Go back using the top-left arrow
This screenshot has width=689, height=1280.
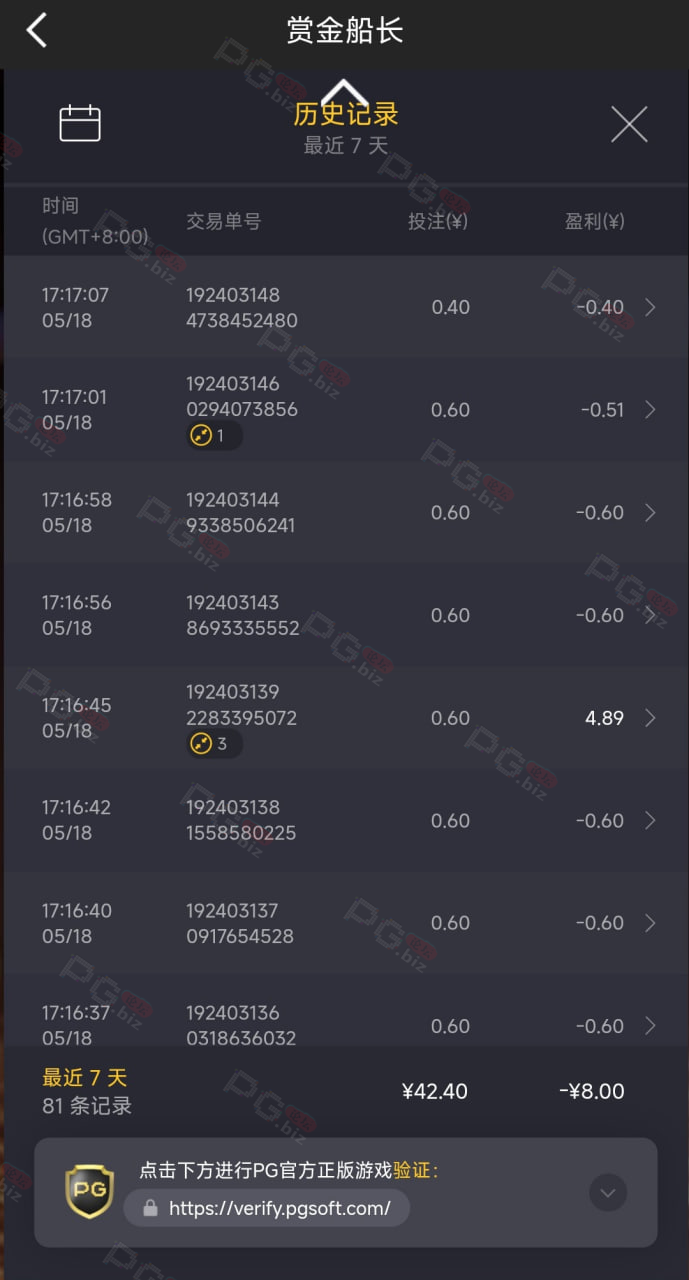point(37,30)
